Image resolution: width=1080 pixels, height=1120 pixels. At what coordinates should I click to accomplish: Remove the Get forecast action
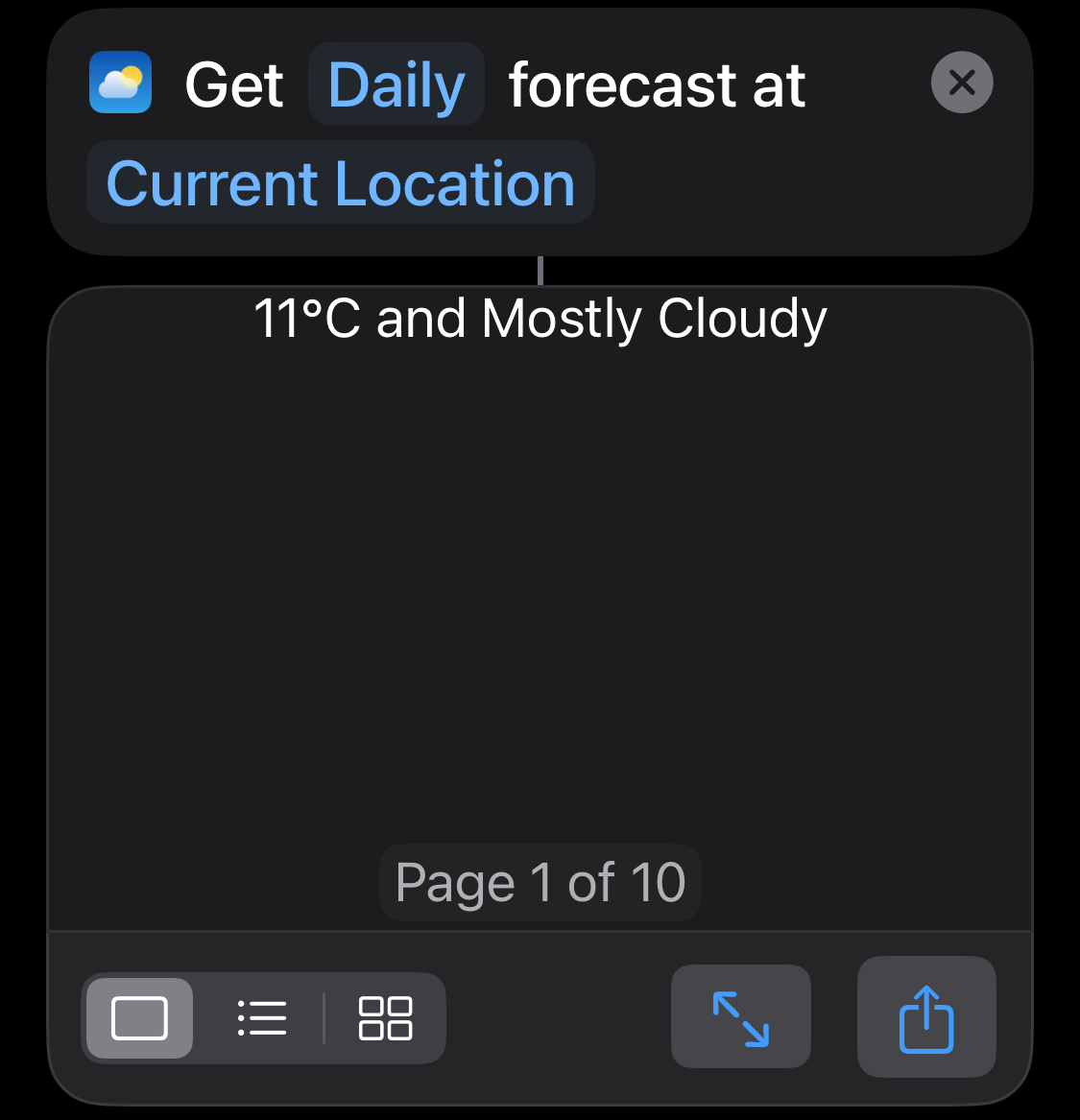click(x=962, y=83)
